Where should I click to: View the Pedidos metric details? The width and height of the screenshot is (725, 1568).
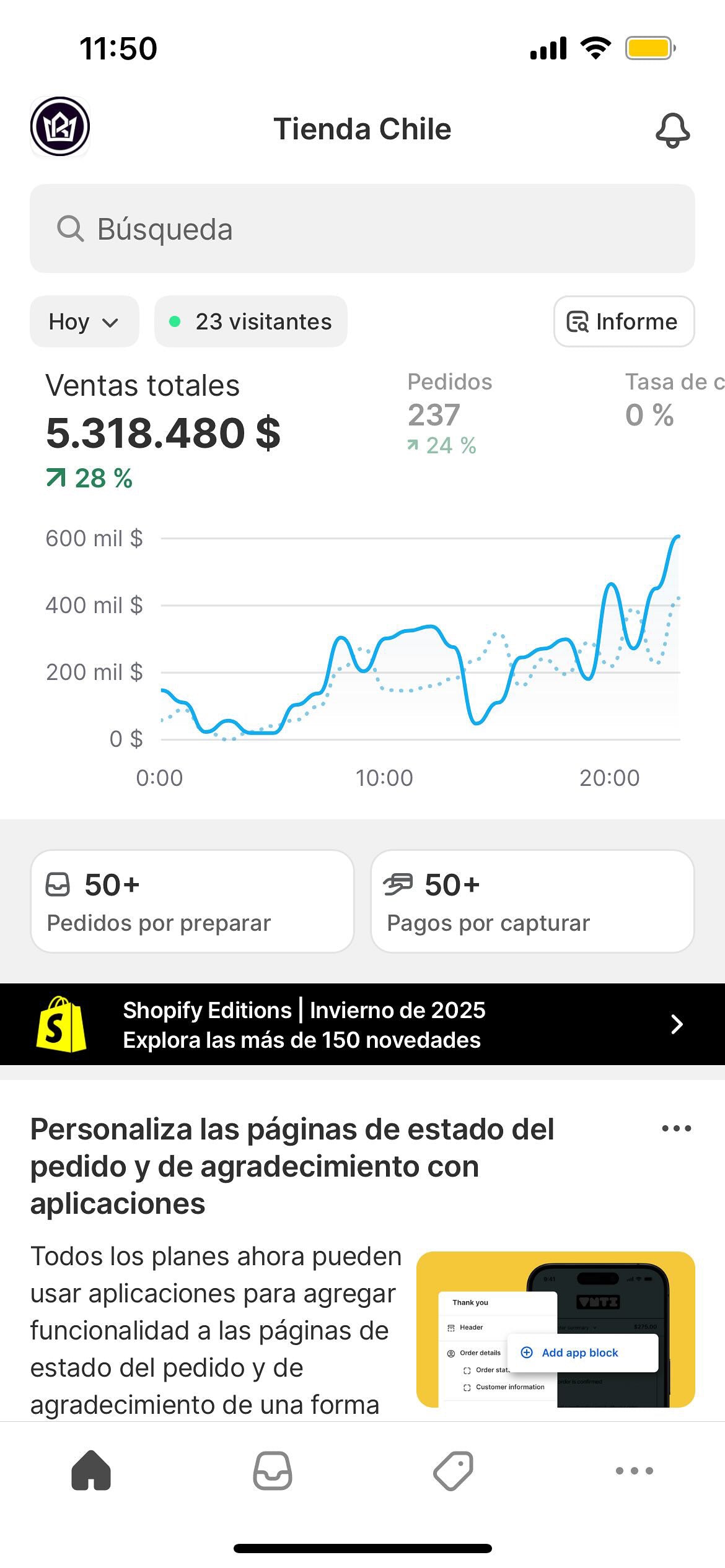[x=450, y=414]
